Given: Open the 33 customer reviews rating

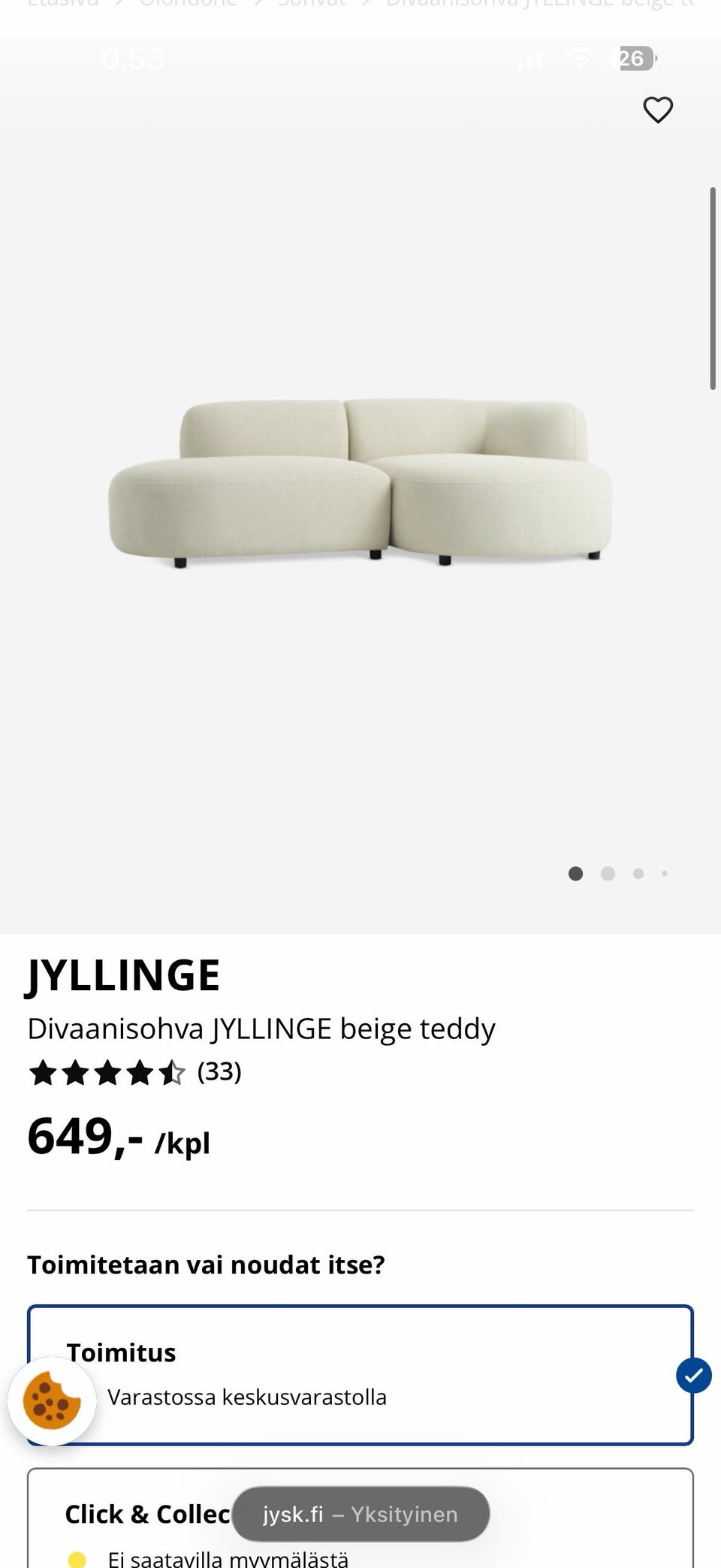Looking at the screenshot, I should [135, 1072].
